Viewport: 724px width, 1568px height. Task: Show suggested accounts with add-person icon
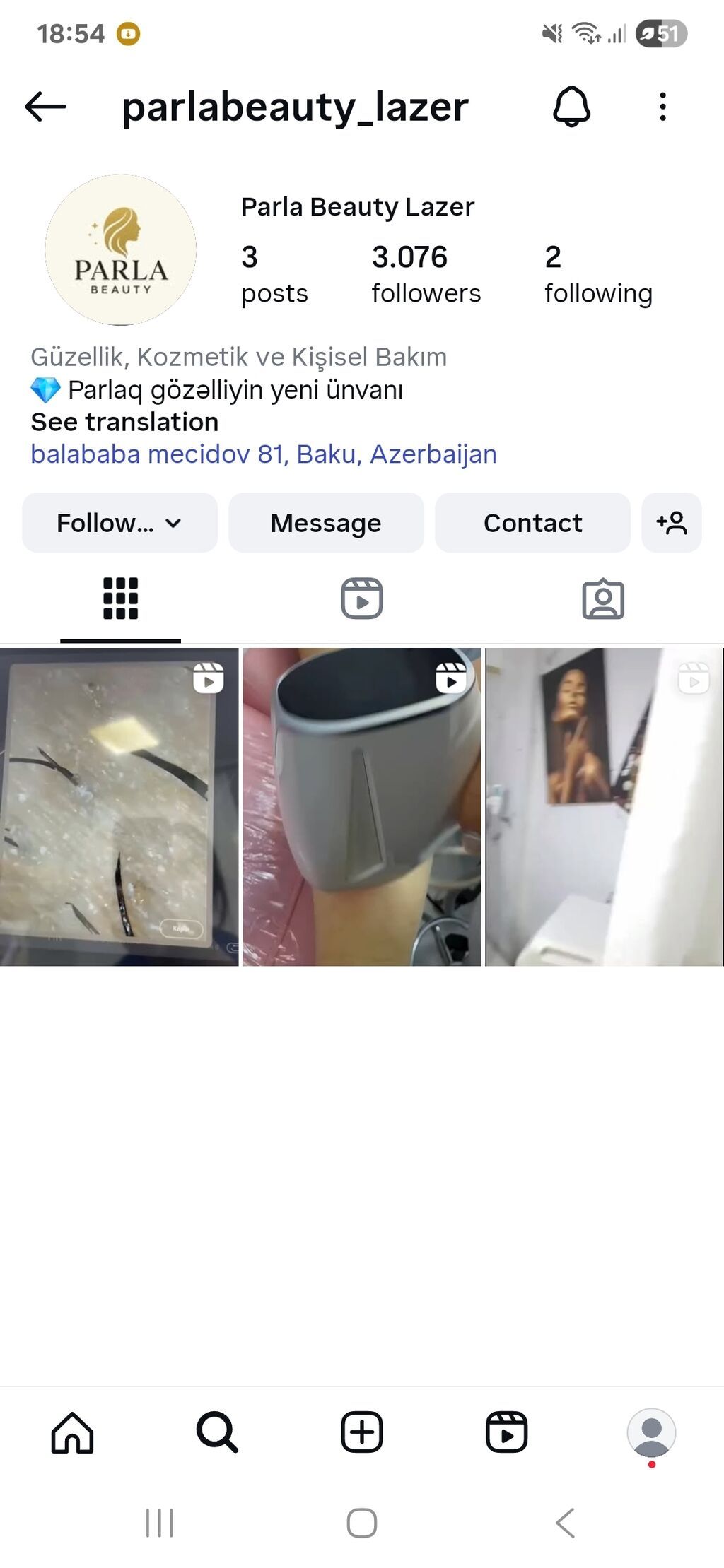671,523
